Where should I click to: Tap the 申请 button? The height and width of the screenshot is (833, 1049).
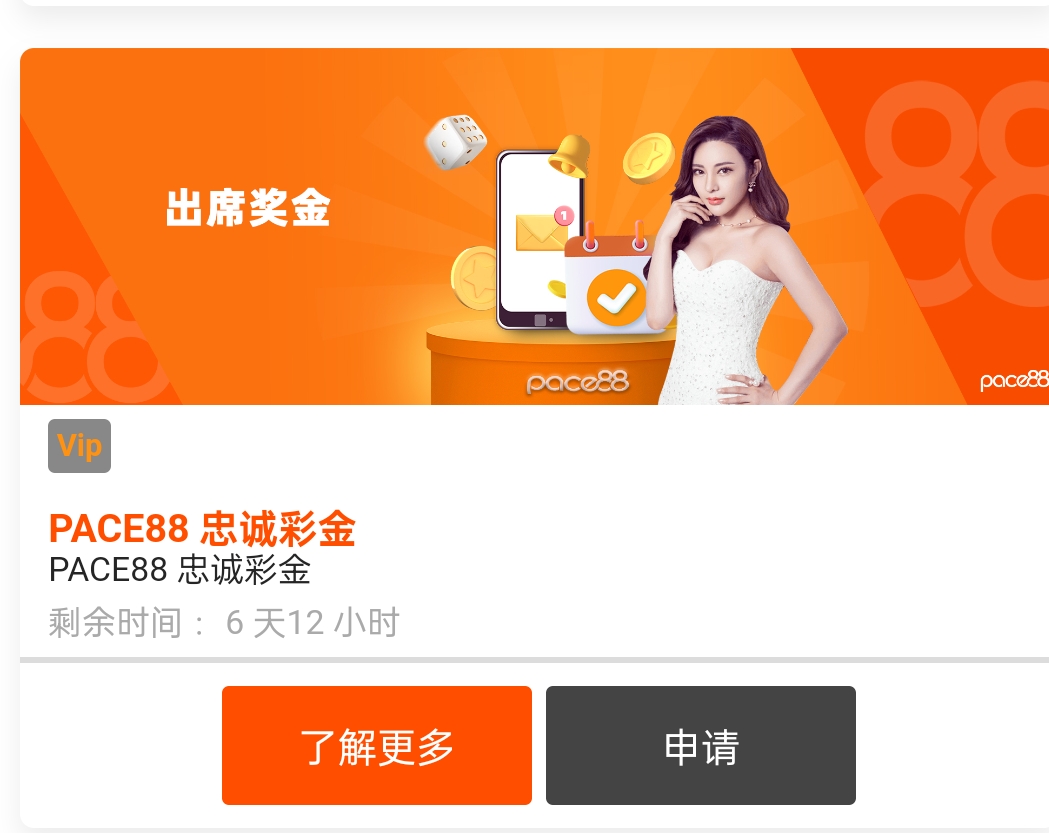coord(700,745)
